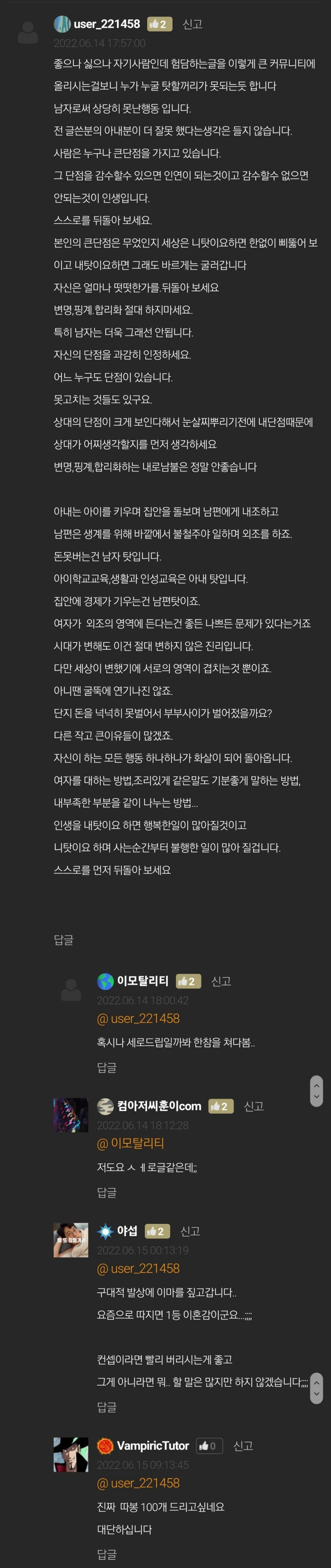Screen dimensions: 331x1568
Task: Reply to user_221458's long comment
Action: pos(63,940)
